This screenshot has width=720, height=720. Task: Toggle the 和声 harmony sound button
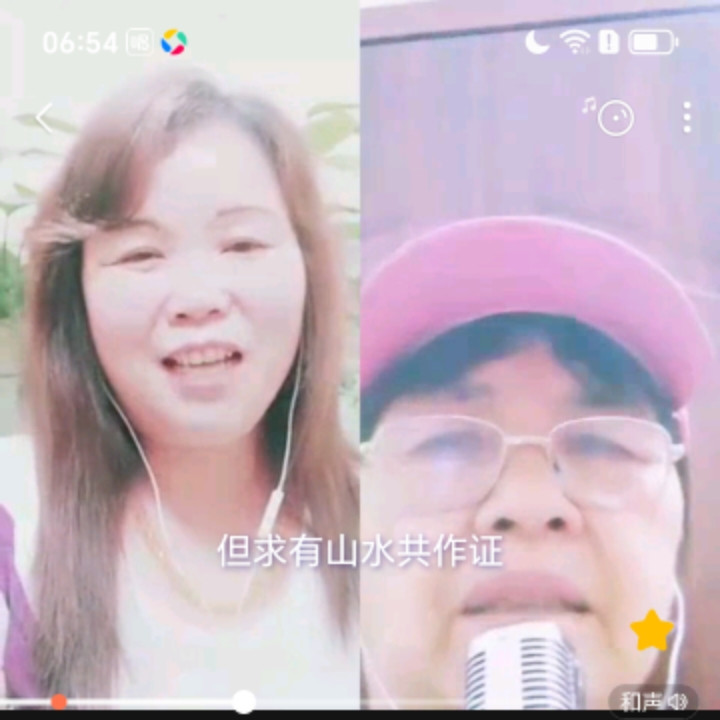(654, 702)
